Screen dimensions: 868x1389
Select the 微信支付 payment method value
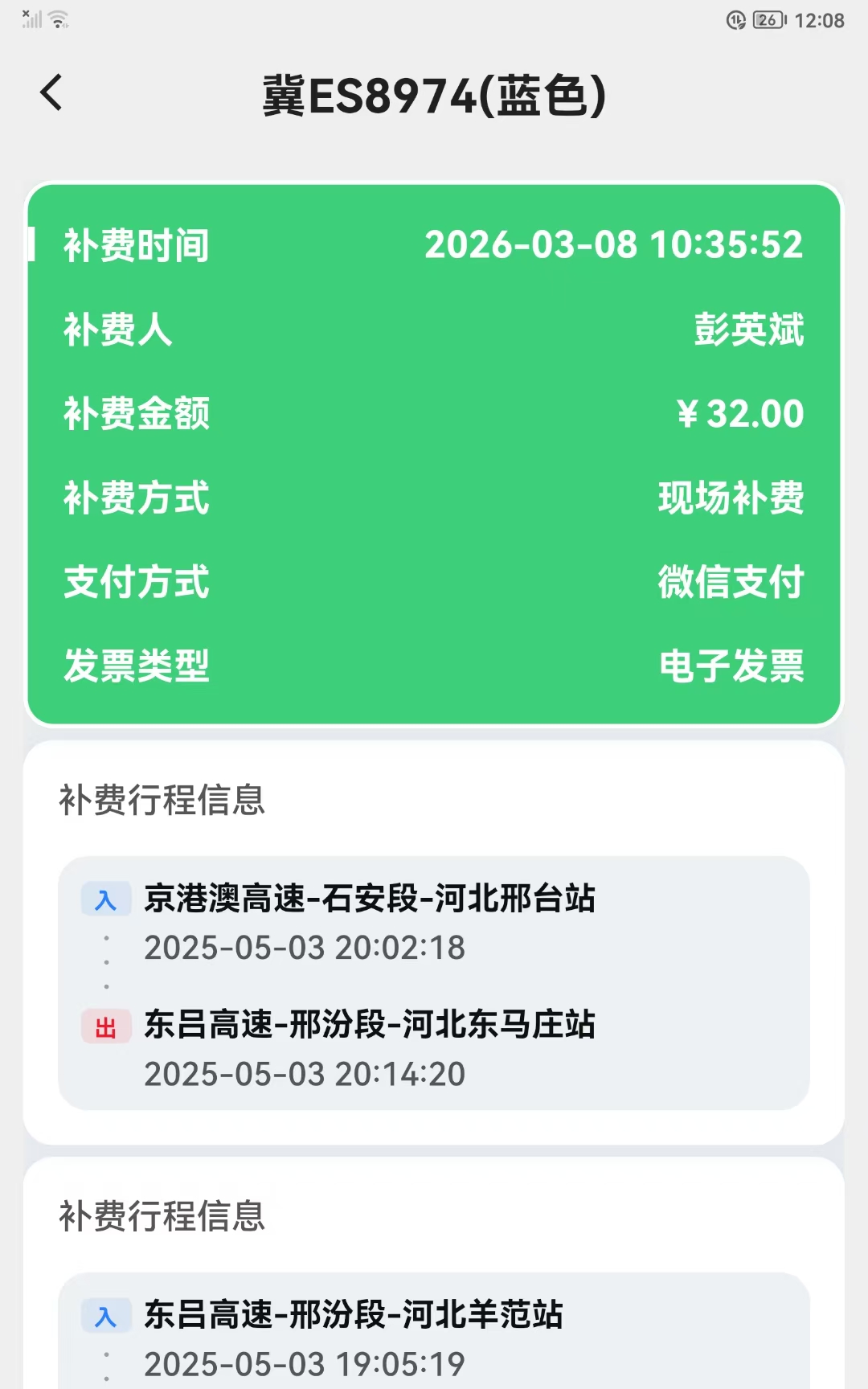[728, 583]
